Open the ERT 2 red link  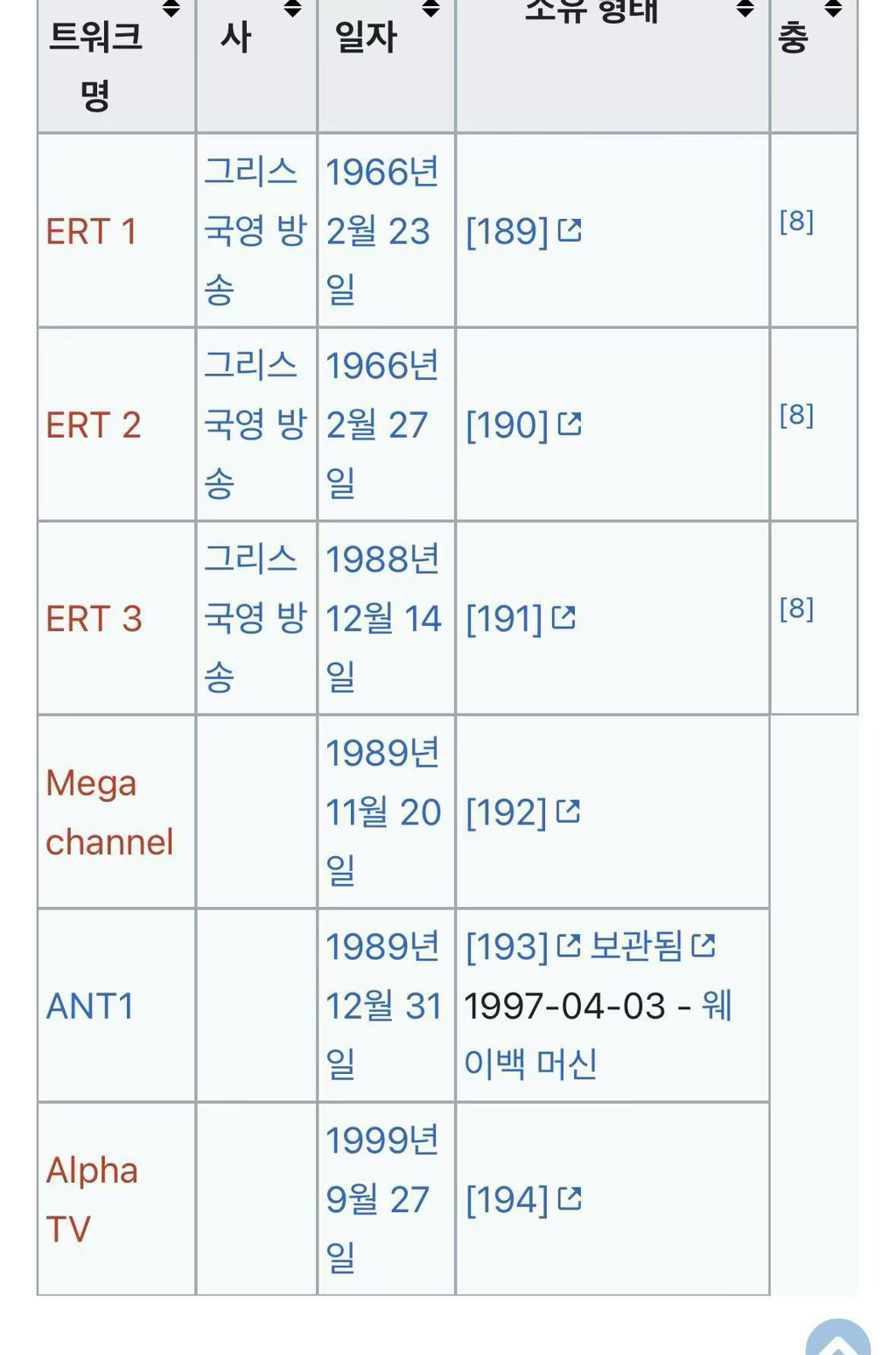pos(93,425)
